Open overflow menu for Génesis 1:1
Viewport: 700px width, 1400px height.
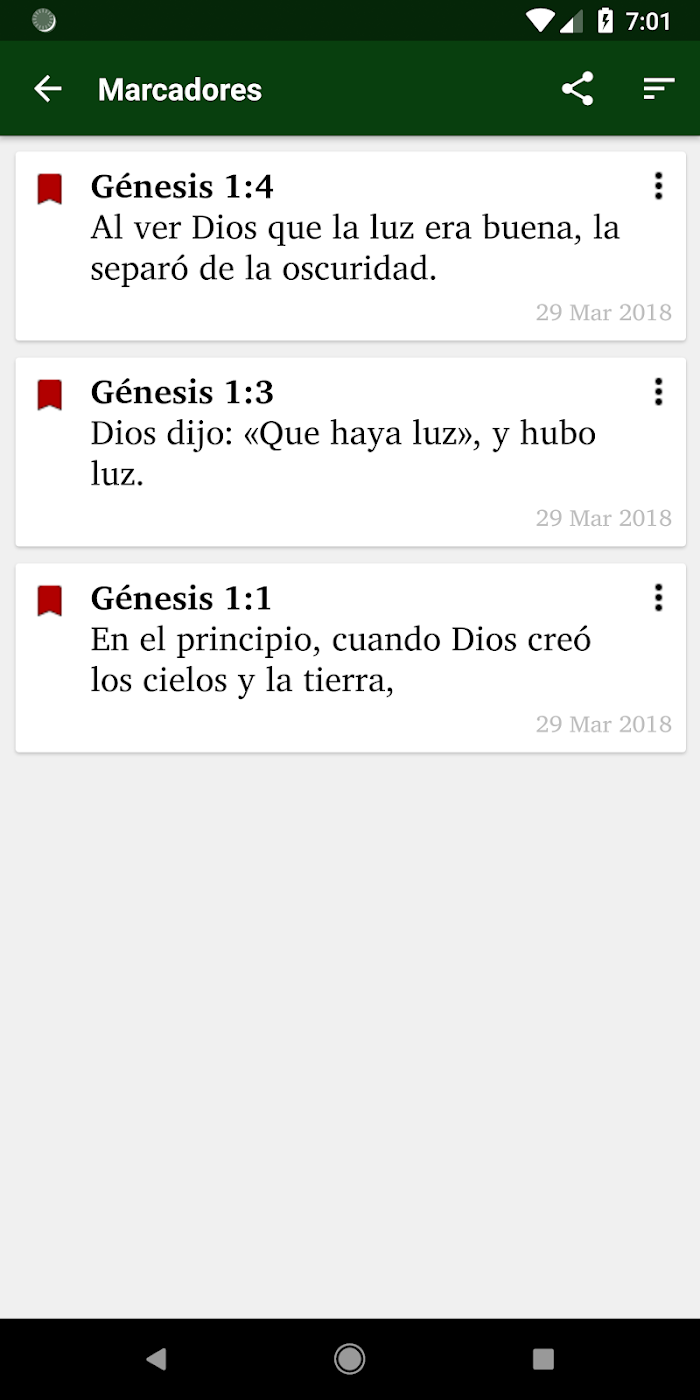pyautogui.click(x=658, y=598)
